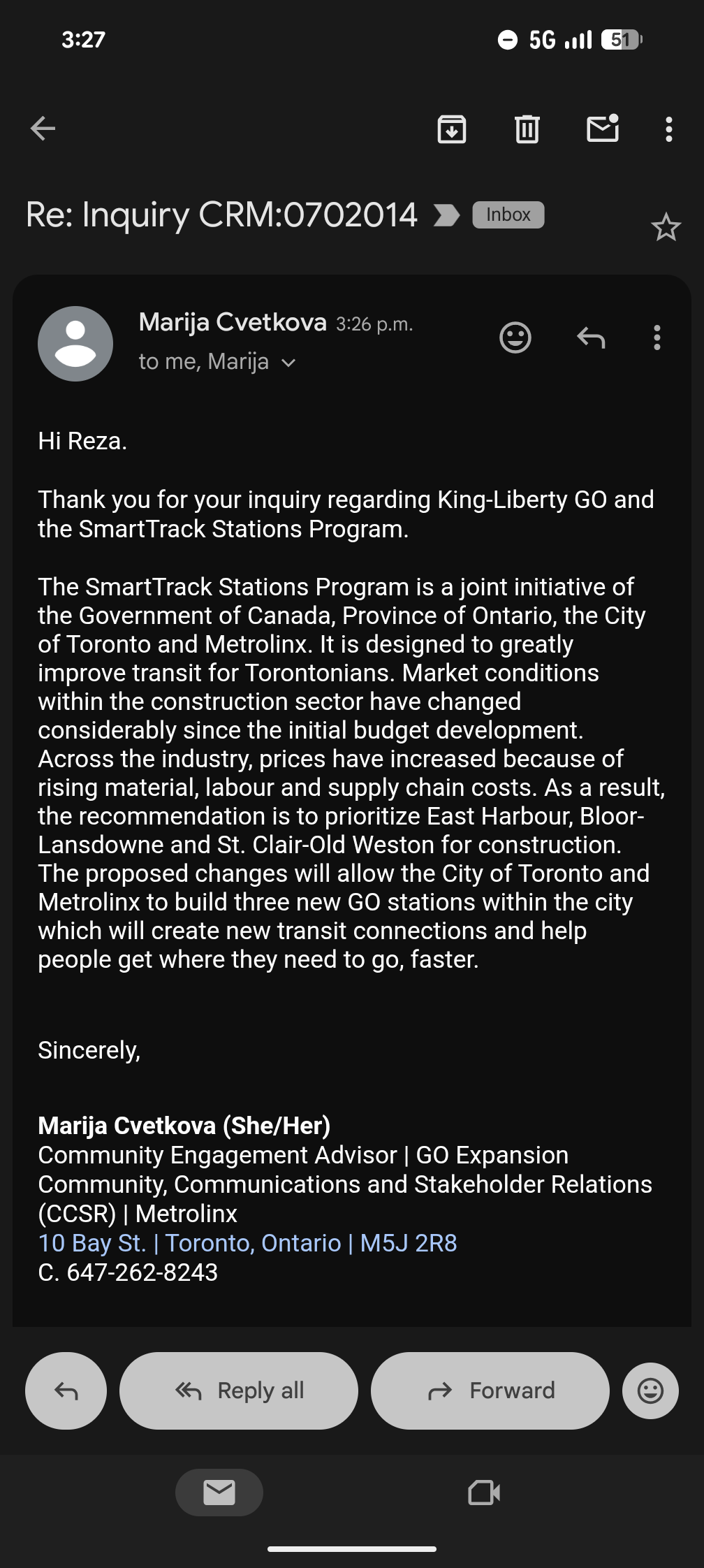Forward this email
This screenshot has width=704, height=1568.
click(x=490, y=1391)
